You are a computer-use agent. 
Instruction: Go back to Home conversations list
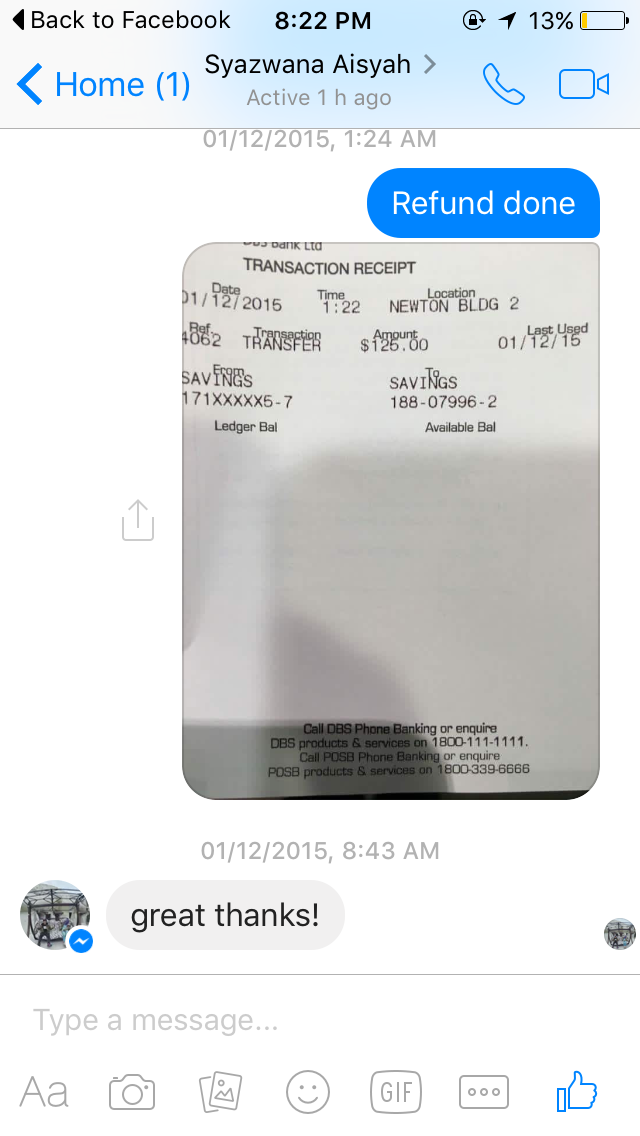click(104, 85)
